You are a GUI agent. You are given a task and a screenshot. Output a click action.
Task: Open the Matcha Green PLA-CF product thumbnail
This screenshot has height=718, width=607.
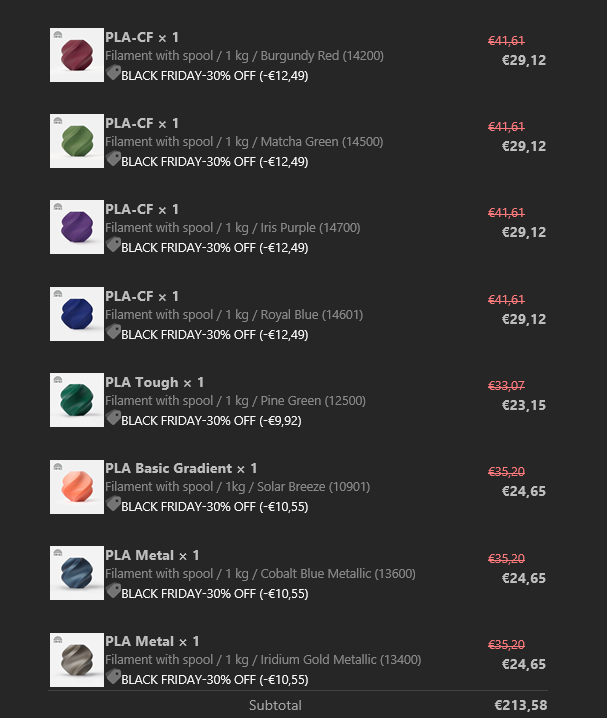pos(76,141)
